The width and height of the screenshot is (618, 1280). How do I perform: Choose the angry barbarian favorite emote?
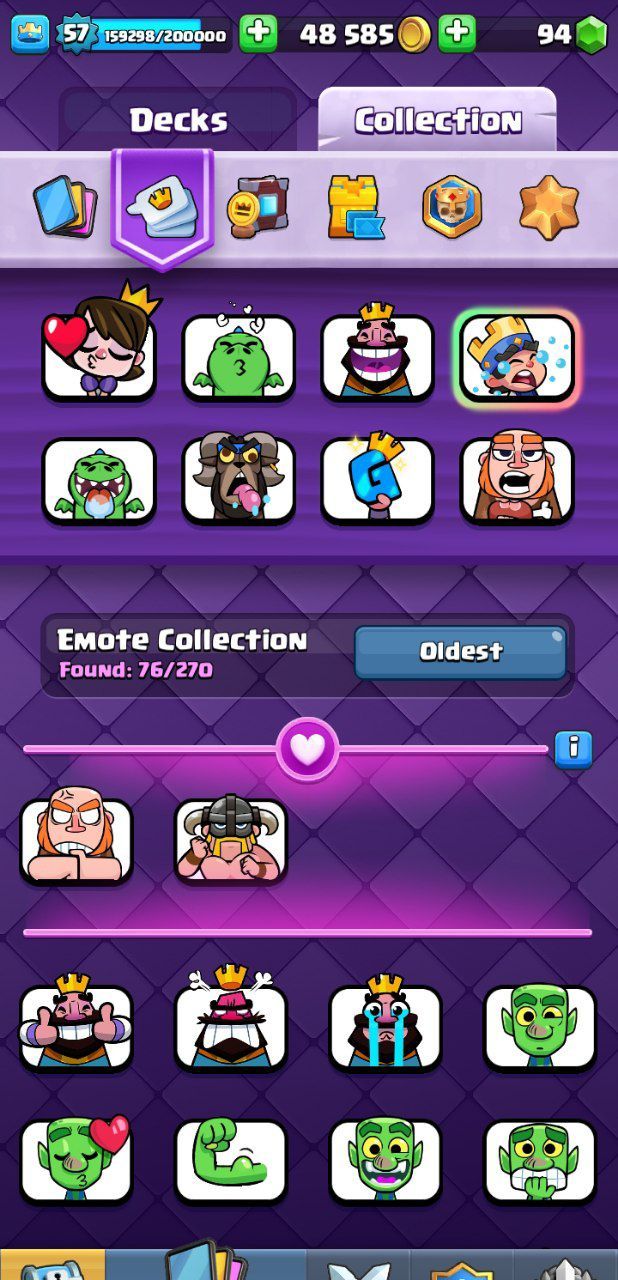[x=76, y=841]
